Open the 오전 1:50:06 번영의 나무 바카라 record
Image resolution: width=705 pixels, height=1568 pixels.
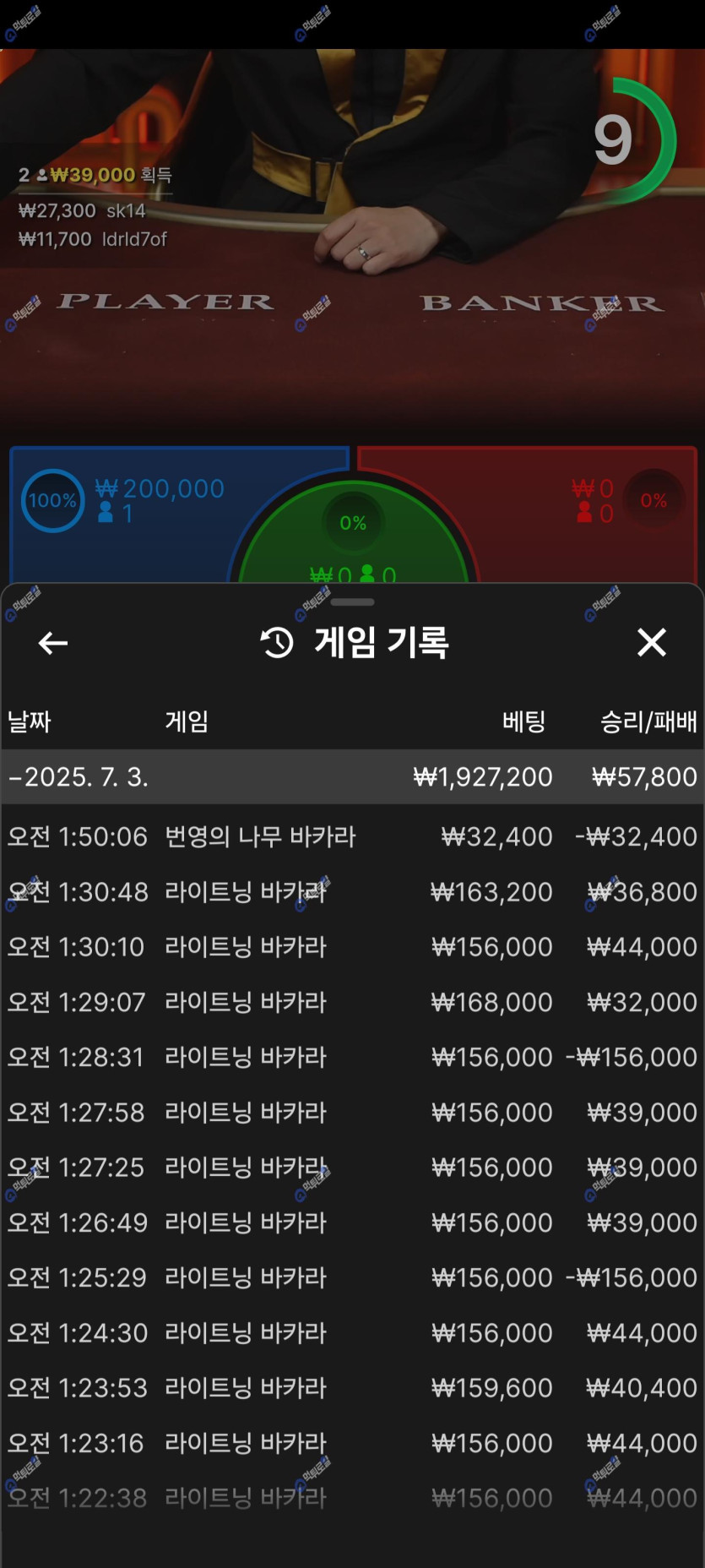[352, 836]
